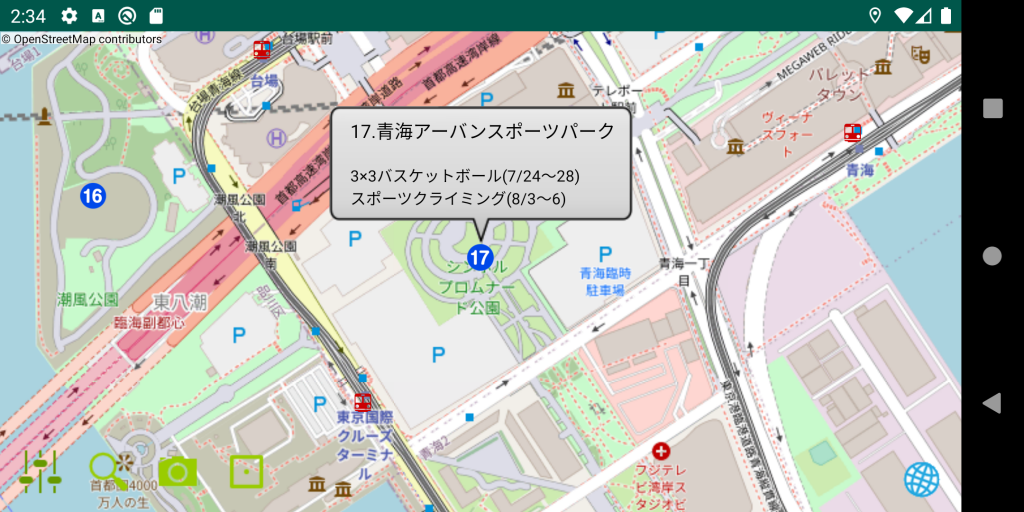Tap the green square target icon
The width and height of the screenshot is (1024, 512).
coord(246,471)
